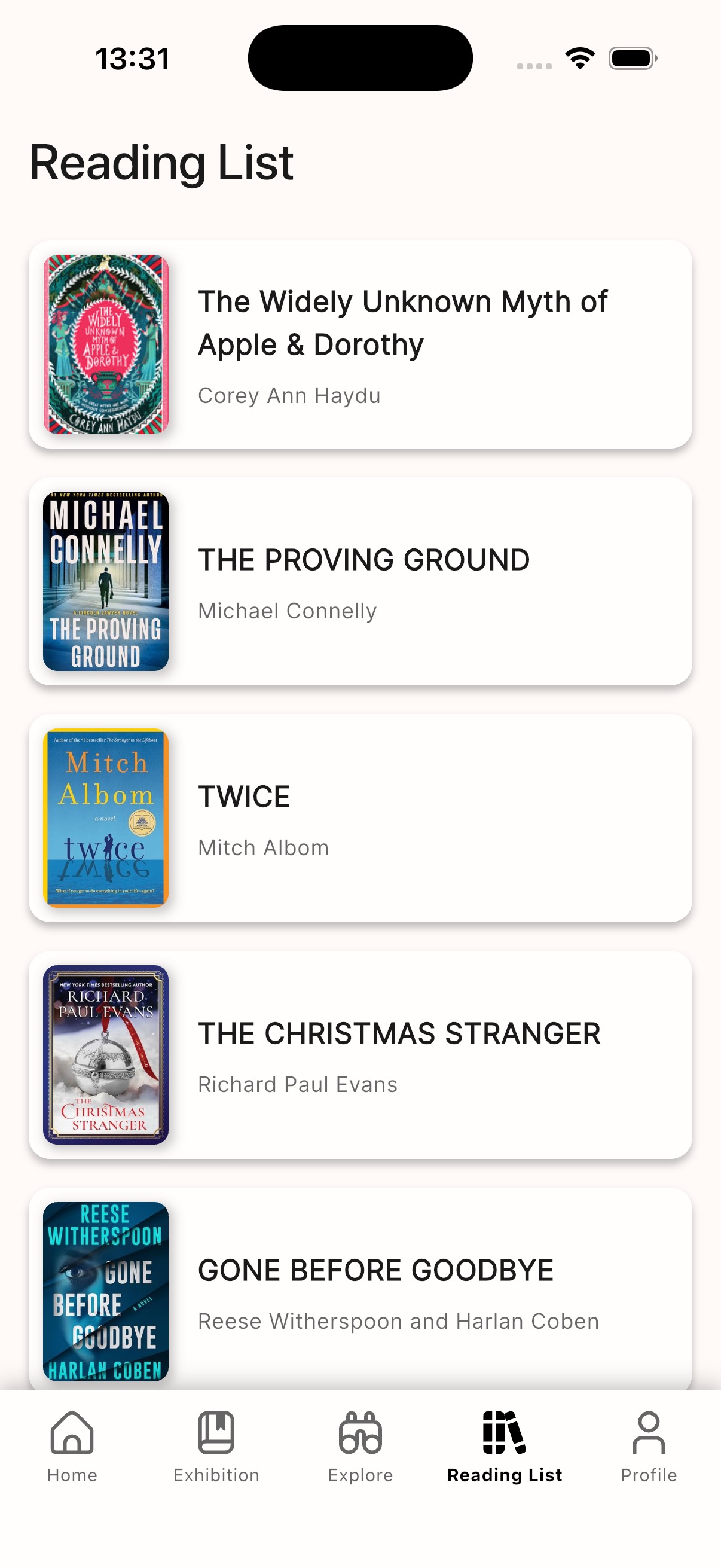
Task: Open the Profile tab
Action: coord(649,1447)
